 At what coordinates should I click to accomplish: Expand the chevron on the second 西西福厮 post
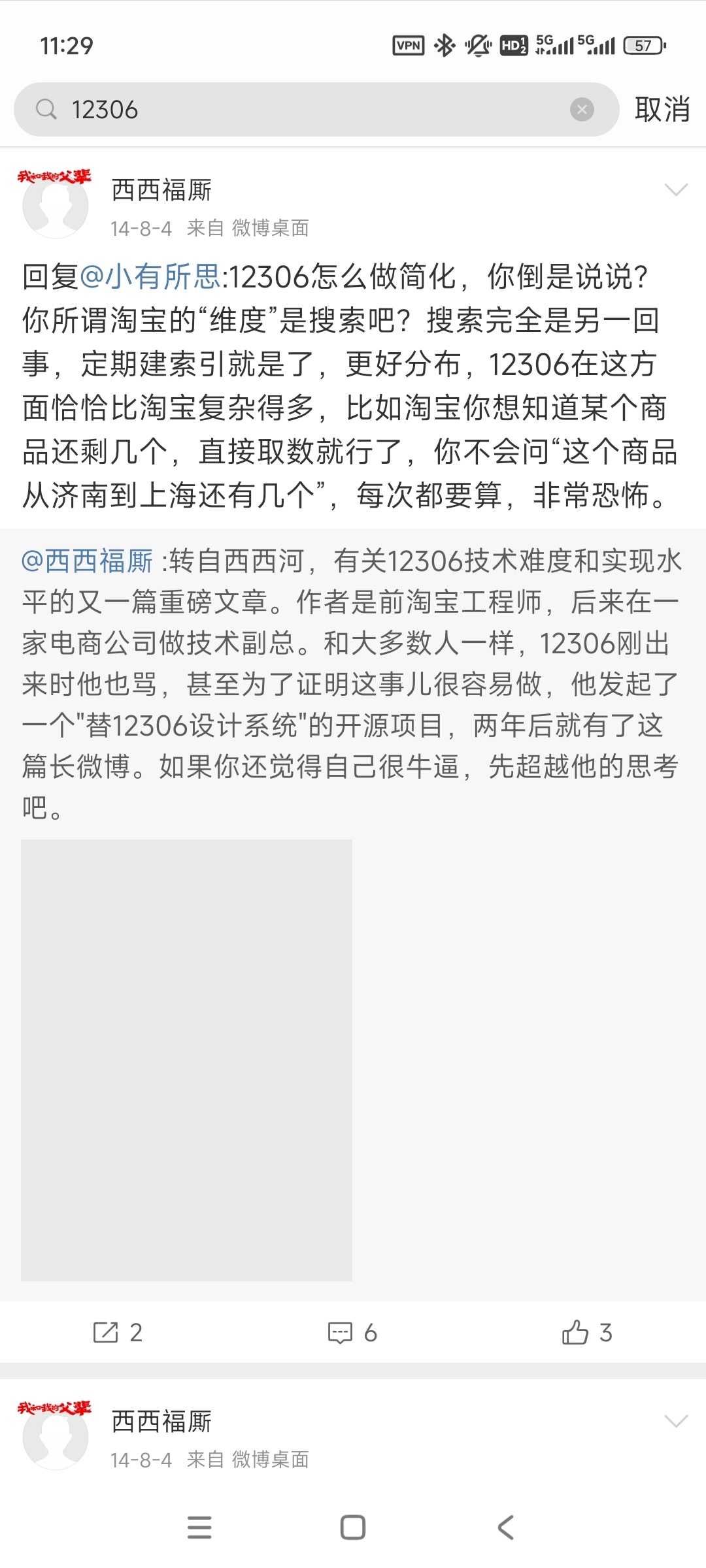point(676,1421)
